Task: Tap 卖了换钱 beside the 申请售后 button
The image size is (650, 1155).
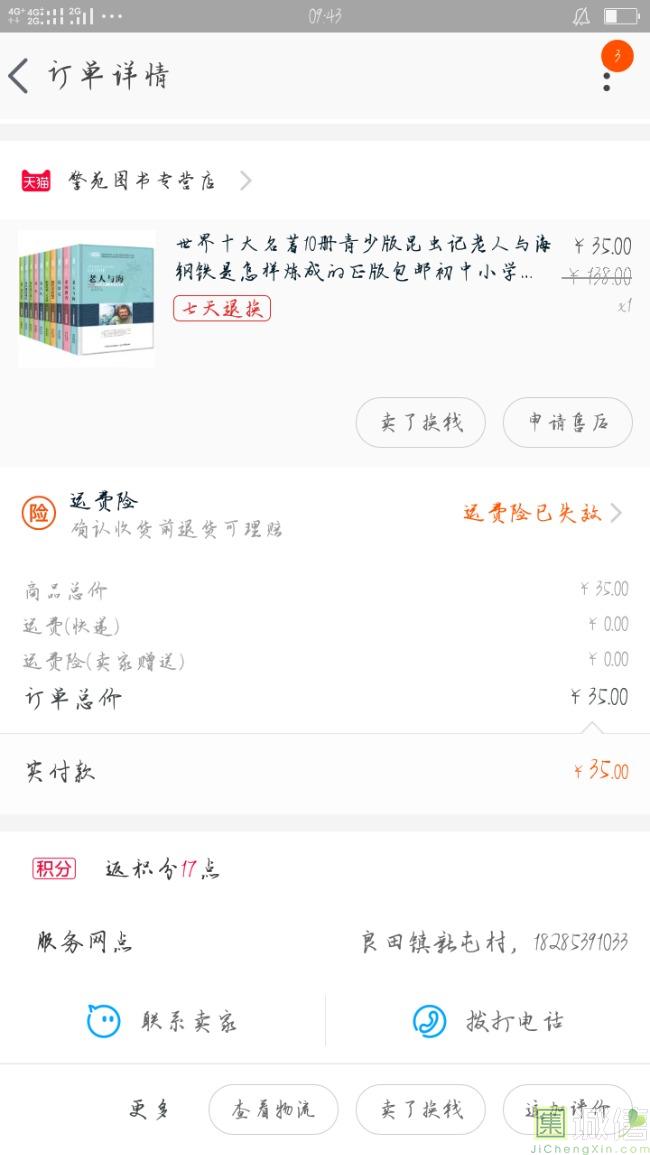Action: tap(420, 422)
